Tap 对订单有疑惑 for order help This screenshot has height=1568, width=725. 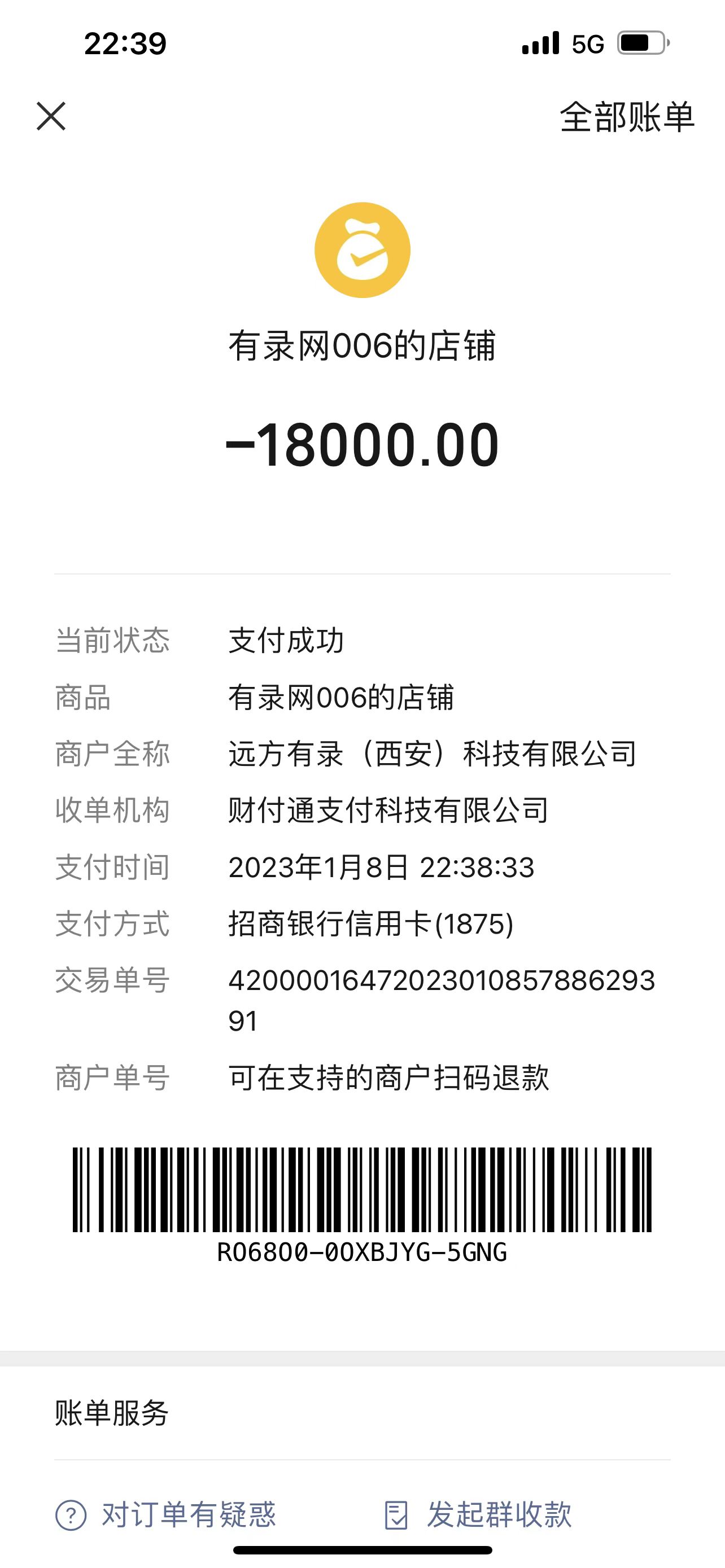click(166, 1514)
